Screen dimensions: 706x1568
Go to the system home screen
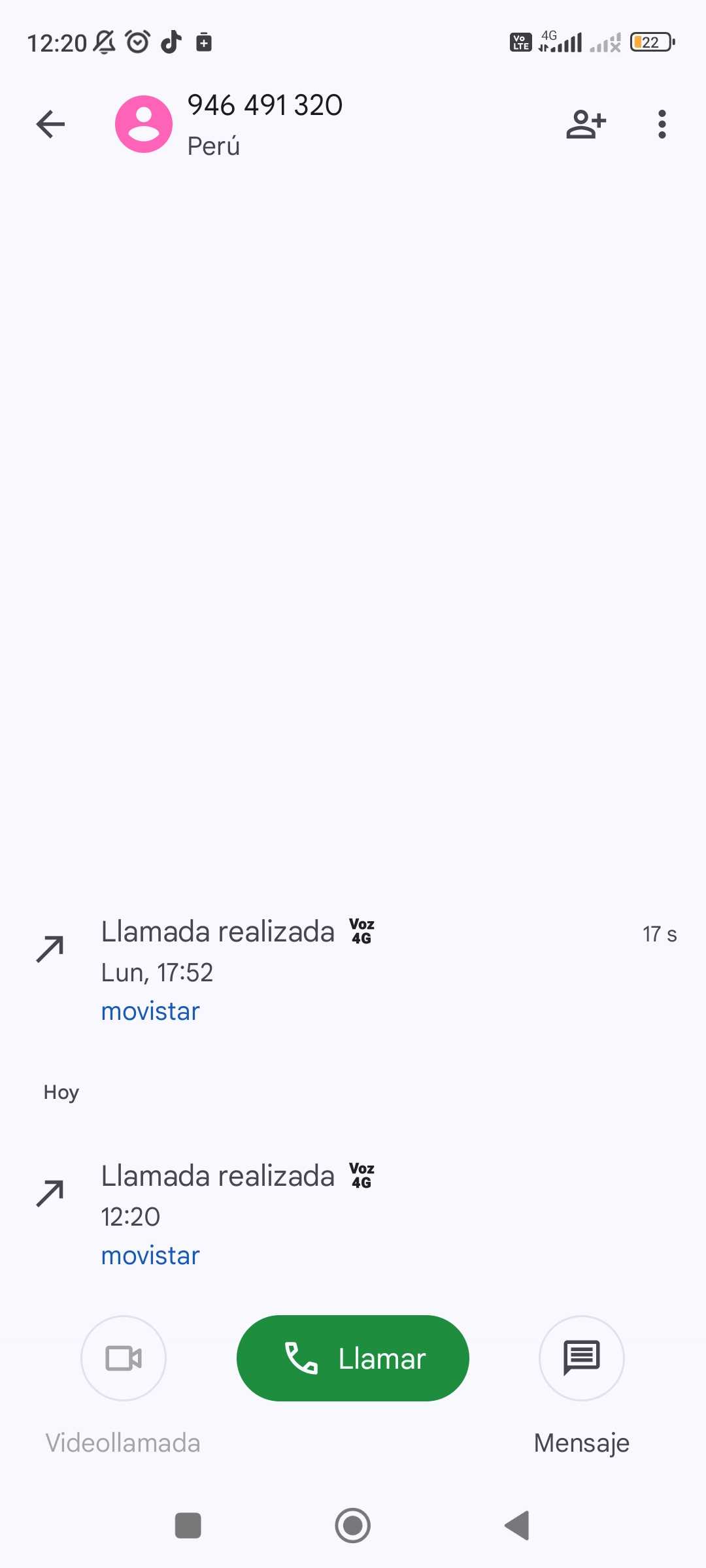tap(353, 1526)
